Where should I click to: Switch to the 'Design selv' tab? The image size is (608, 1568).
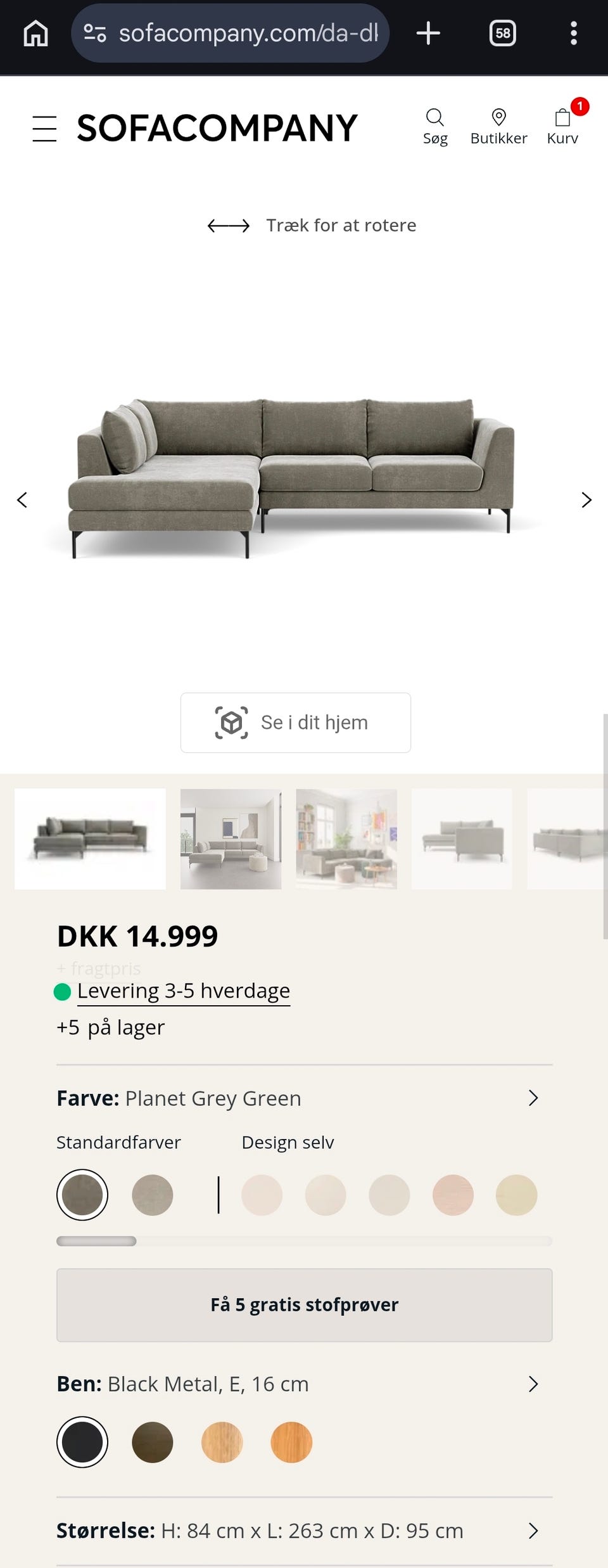(287, 1142)
